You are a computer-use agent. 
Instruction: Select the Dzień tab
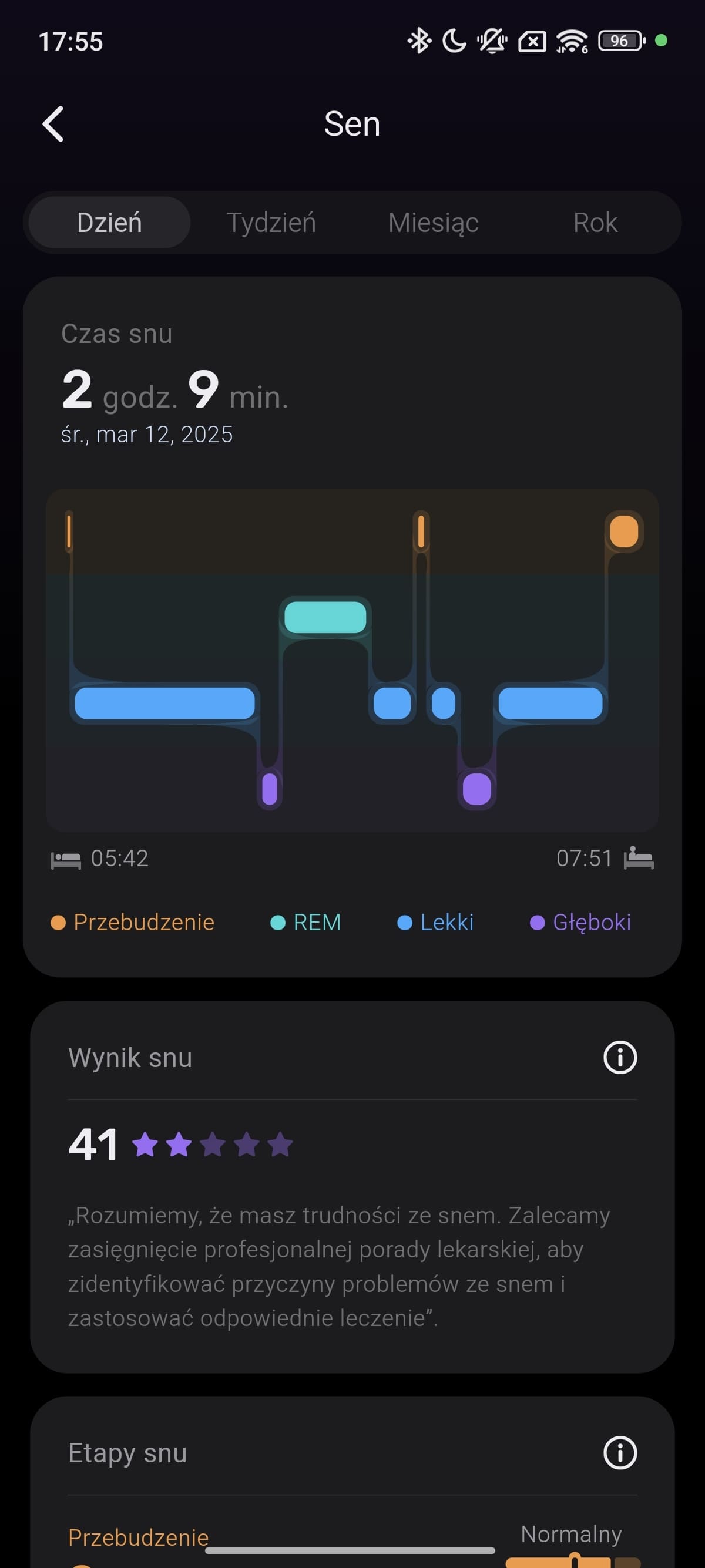(x=110, y=223)
